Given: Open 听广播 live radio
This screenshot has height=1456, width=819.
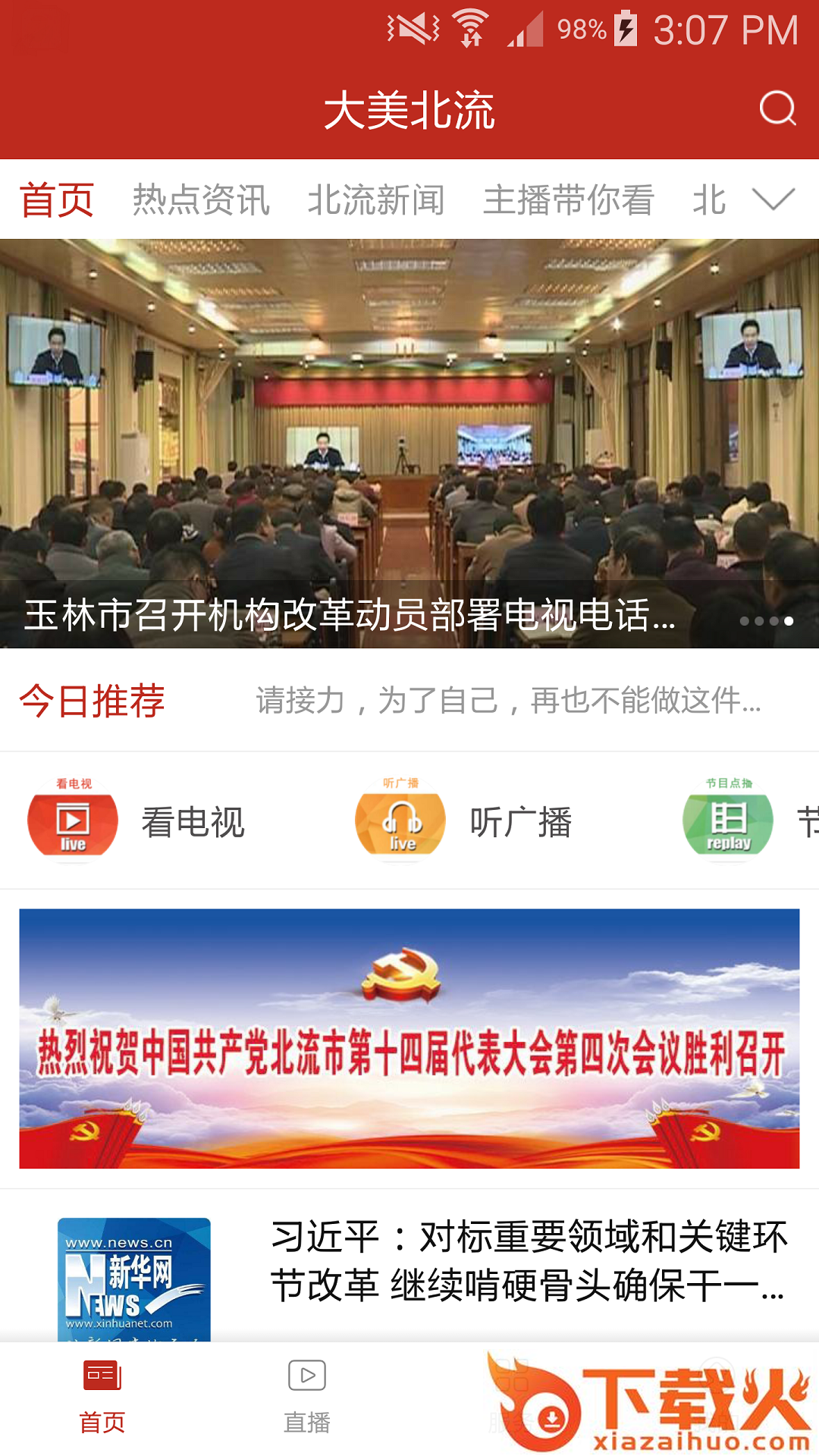Looking at the screenshot, I should [x=464, y=821].
